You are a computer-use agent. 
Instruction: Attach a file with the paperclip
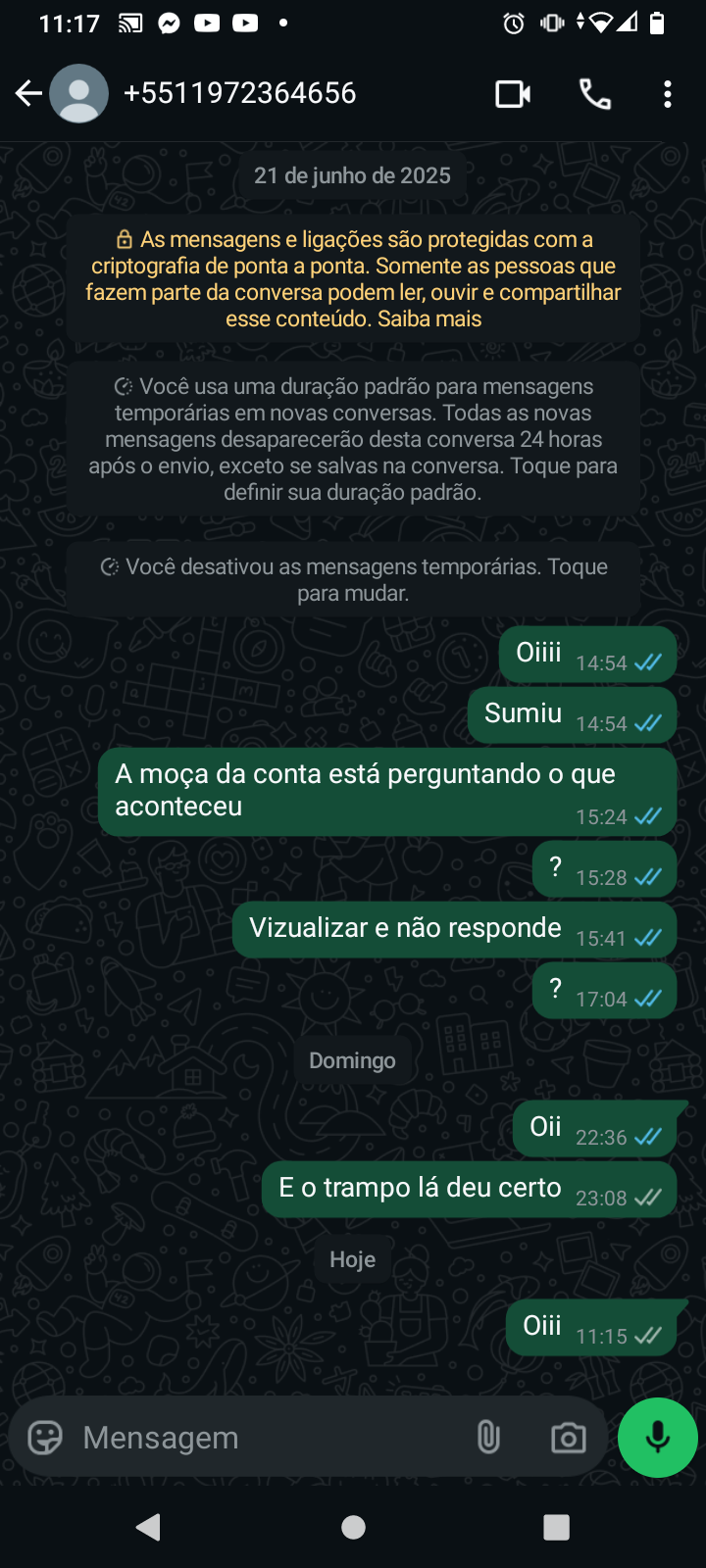(488, 1438)
